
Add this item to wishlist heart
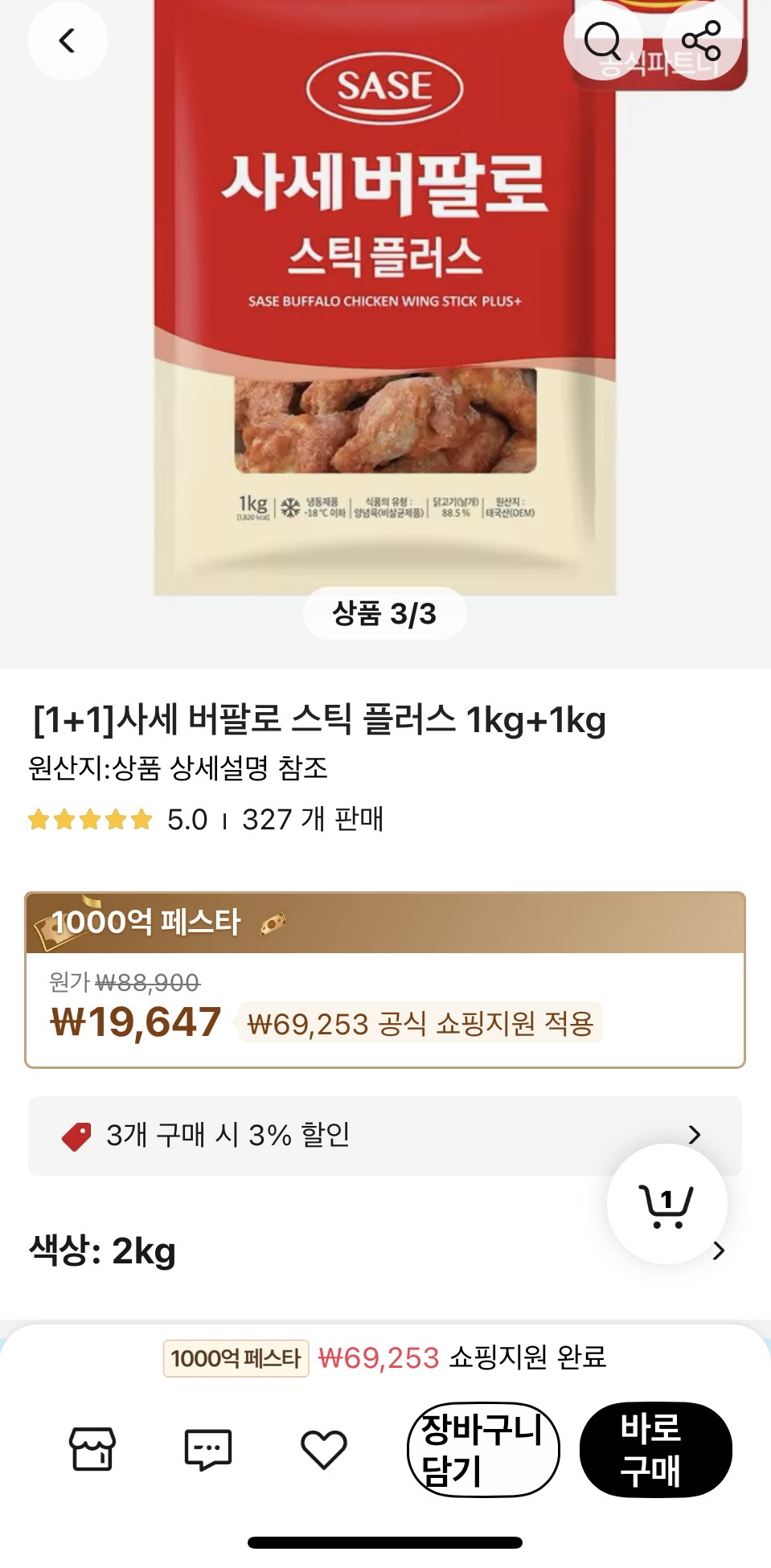[324, 1449]
